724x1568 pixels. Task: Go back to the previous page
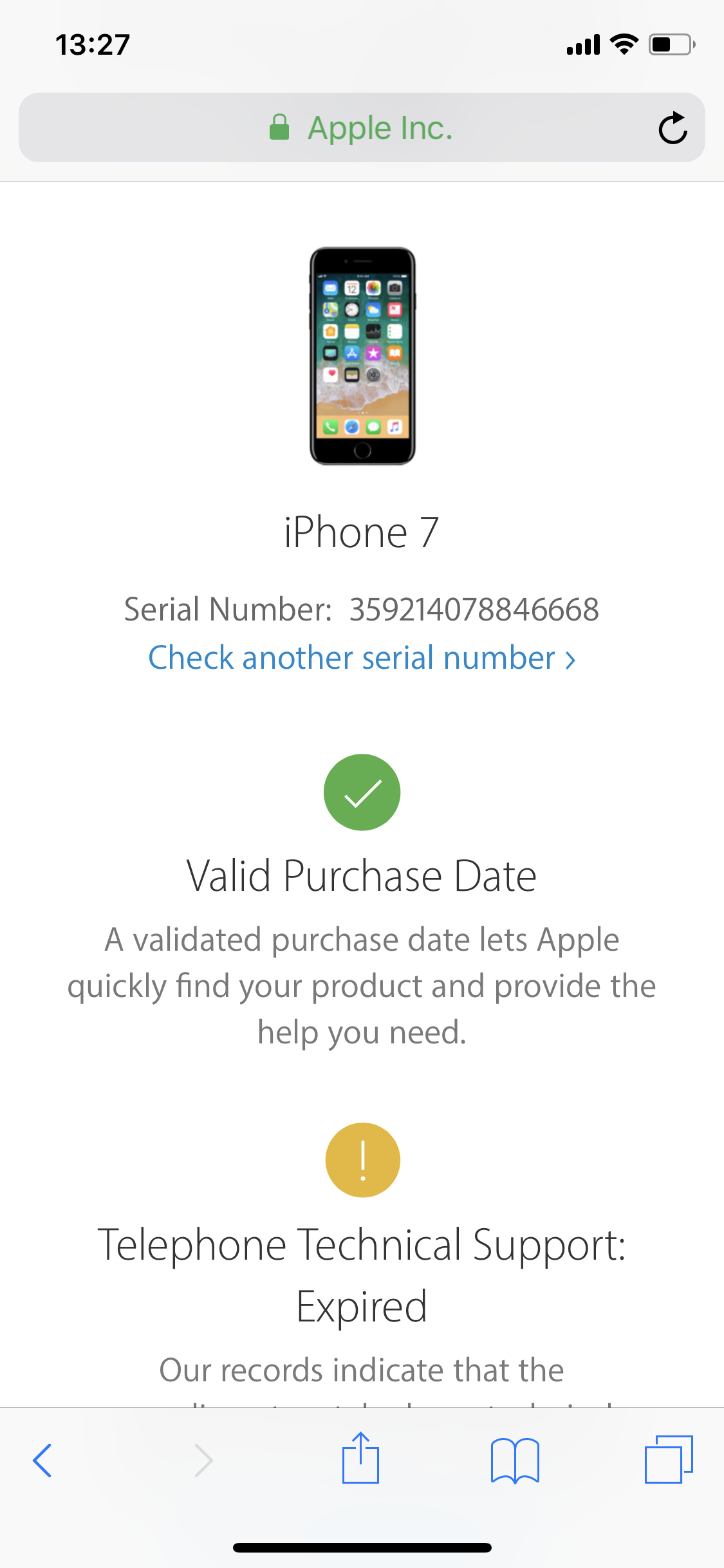coord(42,1460)
